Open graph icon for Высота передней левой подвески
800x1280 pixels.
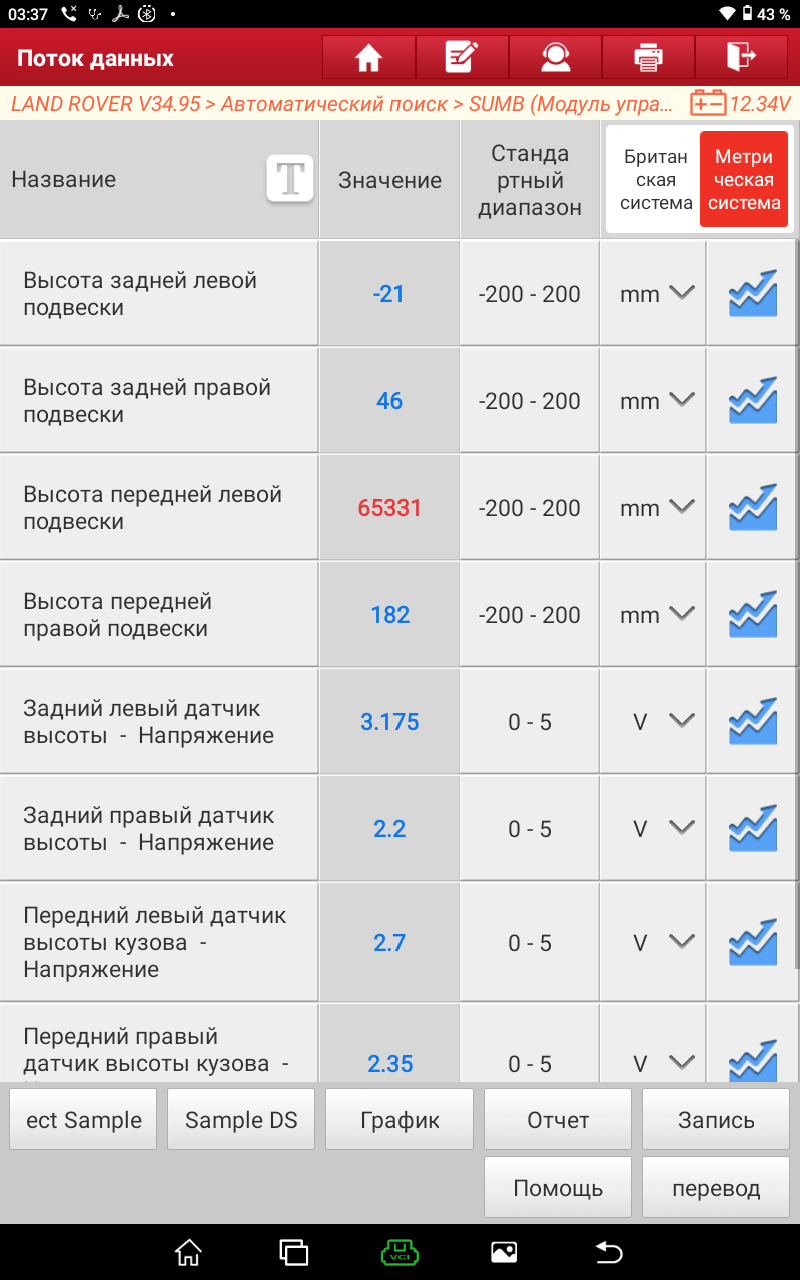tap(753, 508)
